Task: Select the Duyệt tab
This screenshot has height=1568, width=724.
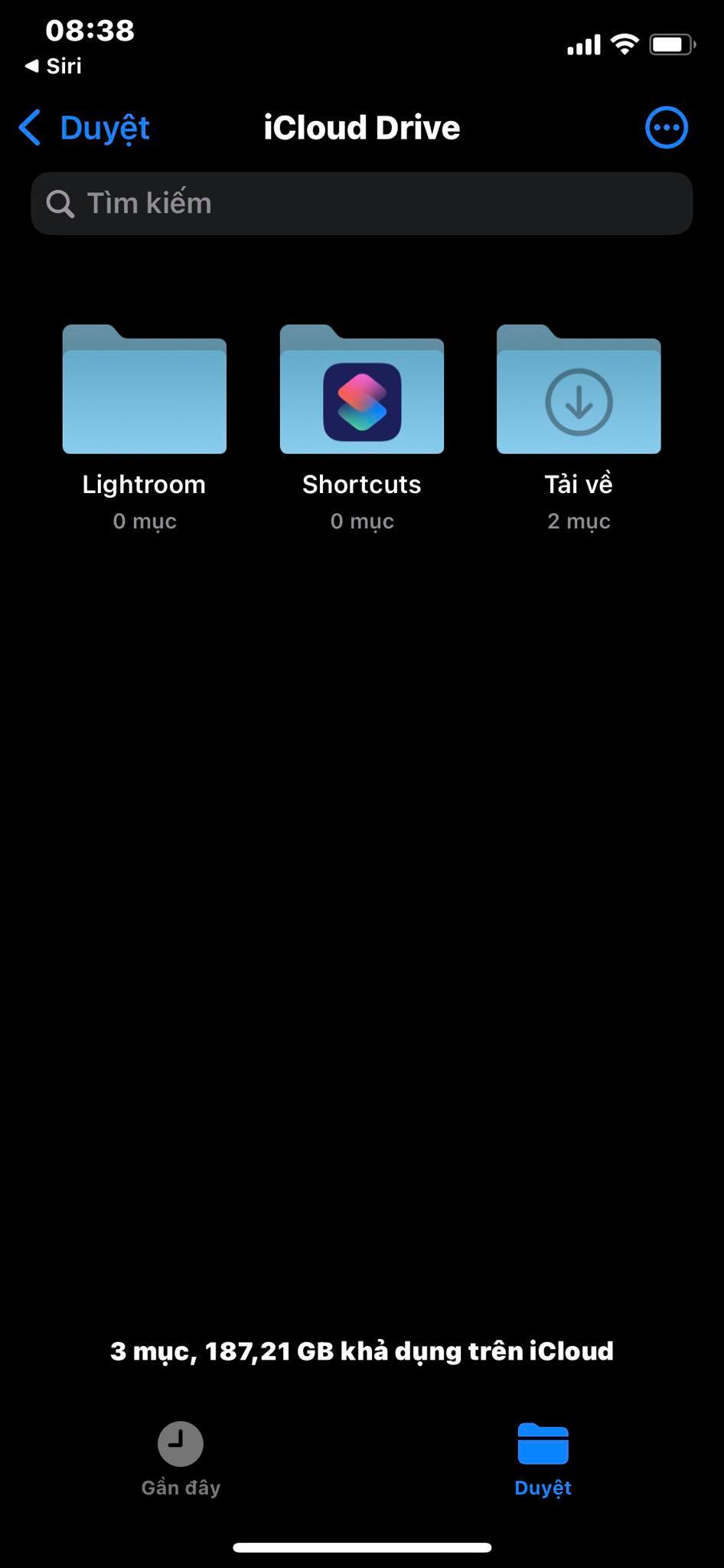Action: tap(543, 1460)
